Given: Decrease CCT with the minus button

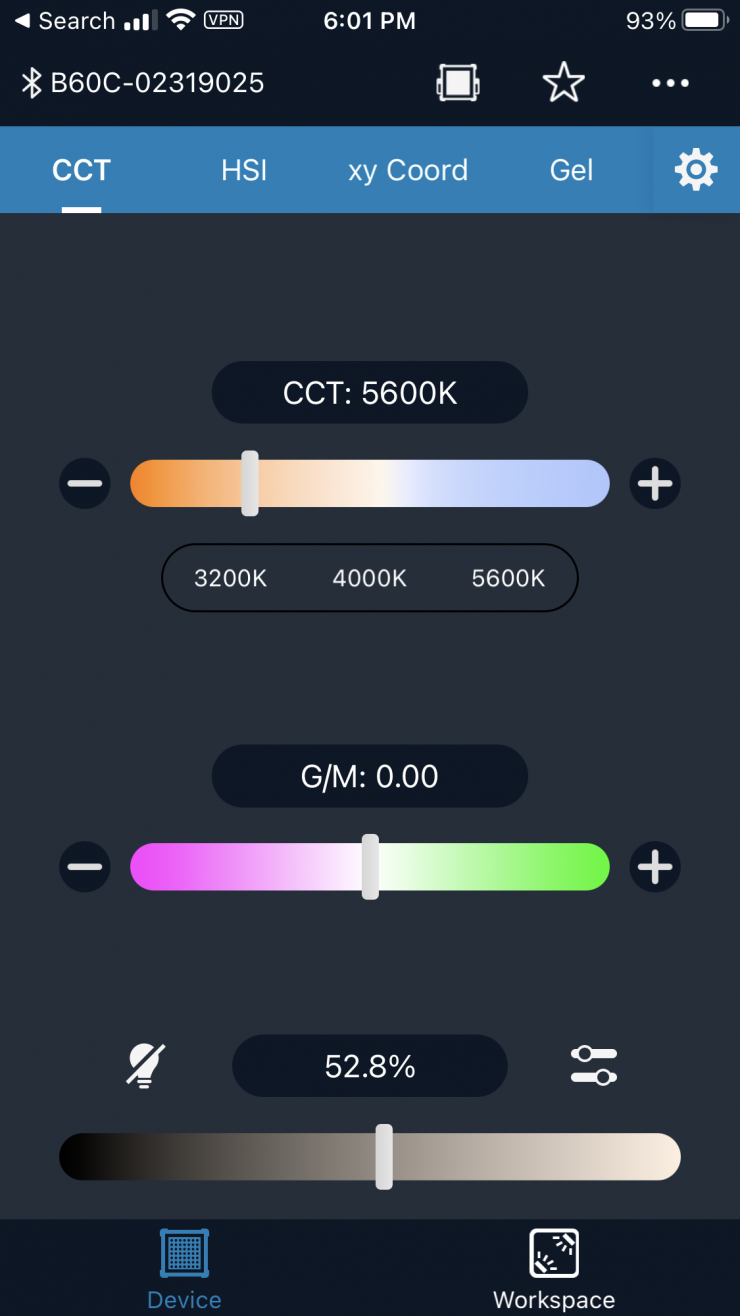Looking at the screenshot, I should coord(85,484).
